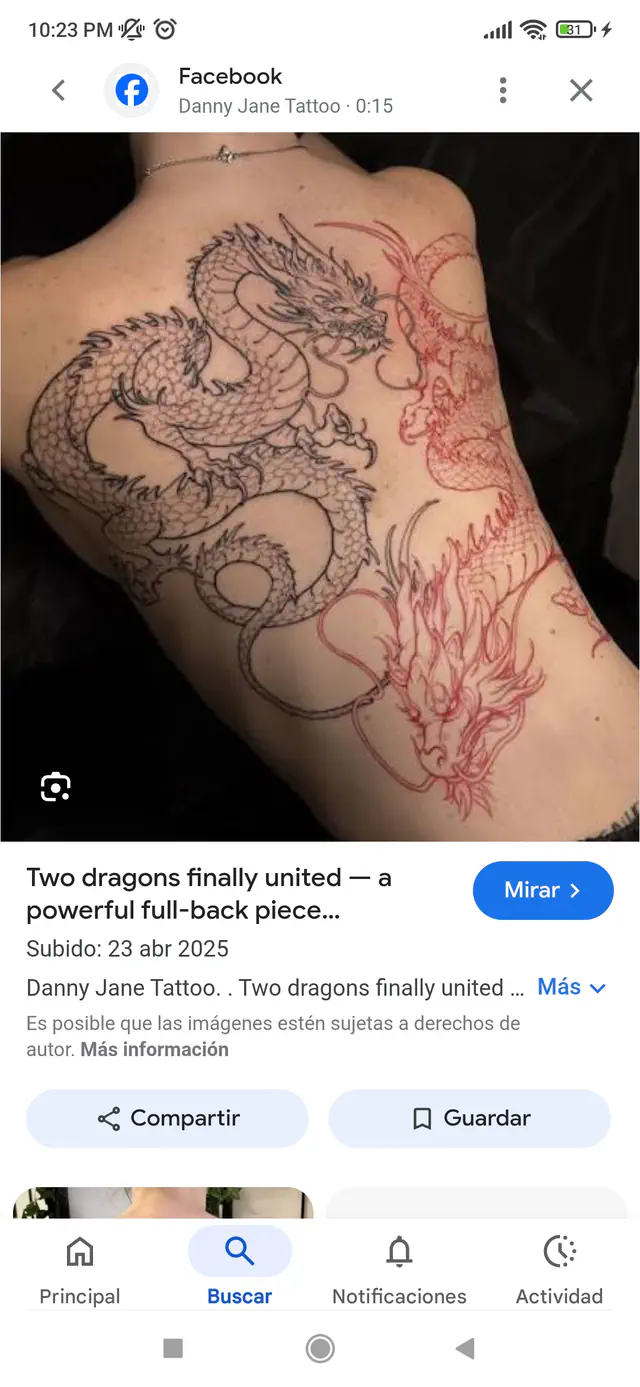Tap the system home button
This screenshot has height=1387, width=640.
(320, 1349)
